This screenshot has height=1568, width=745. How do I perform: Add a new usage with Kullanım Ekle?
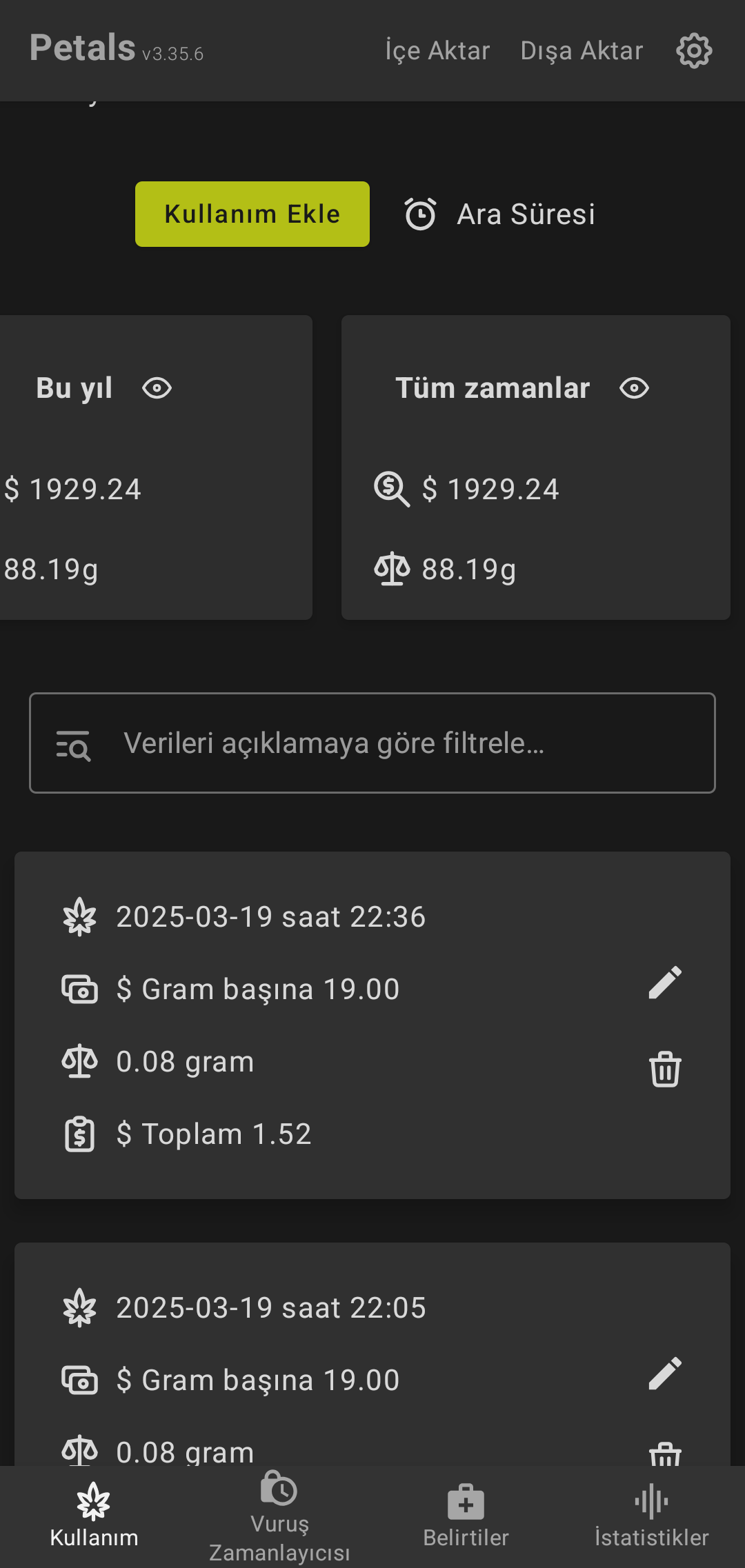pos(252,214)
